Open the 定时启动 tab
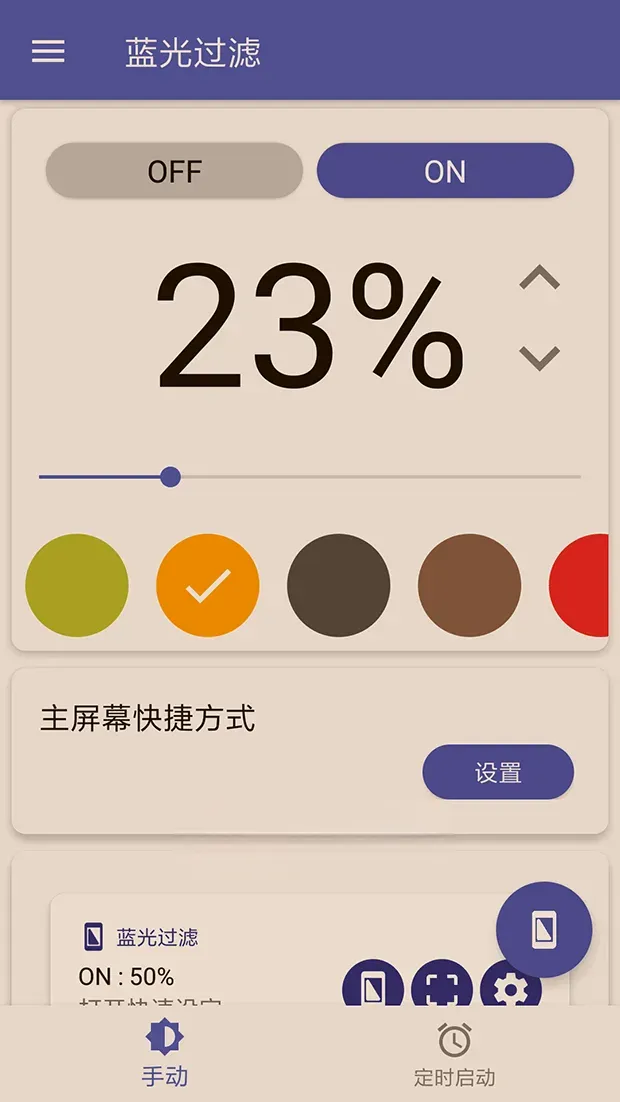The width and height of the screenshot is (620, 1102). 454,1053
